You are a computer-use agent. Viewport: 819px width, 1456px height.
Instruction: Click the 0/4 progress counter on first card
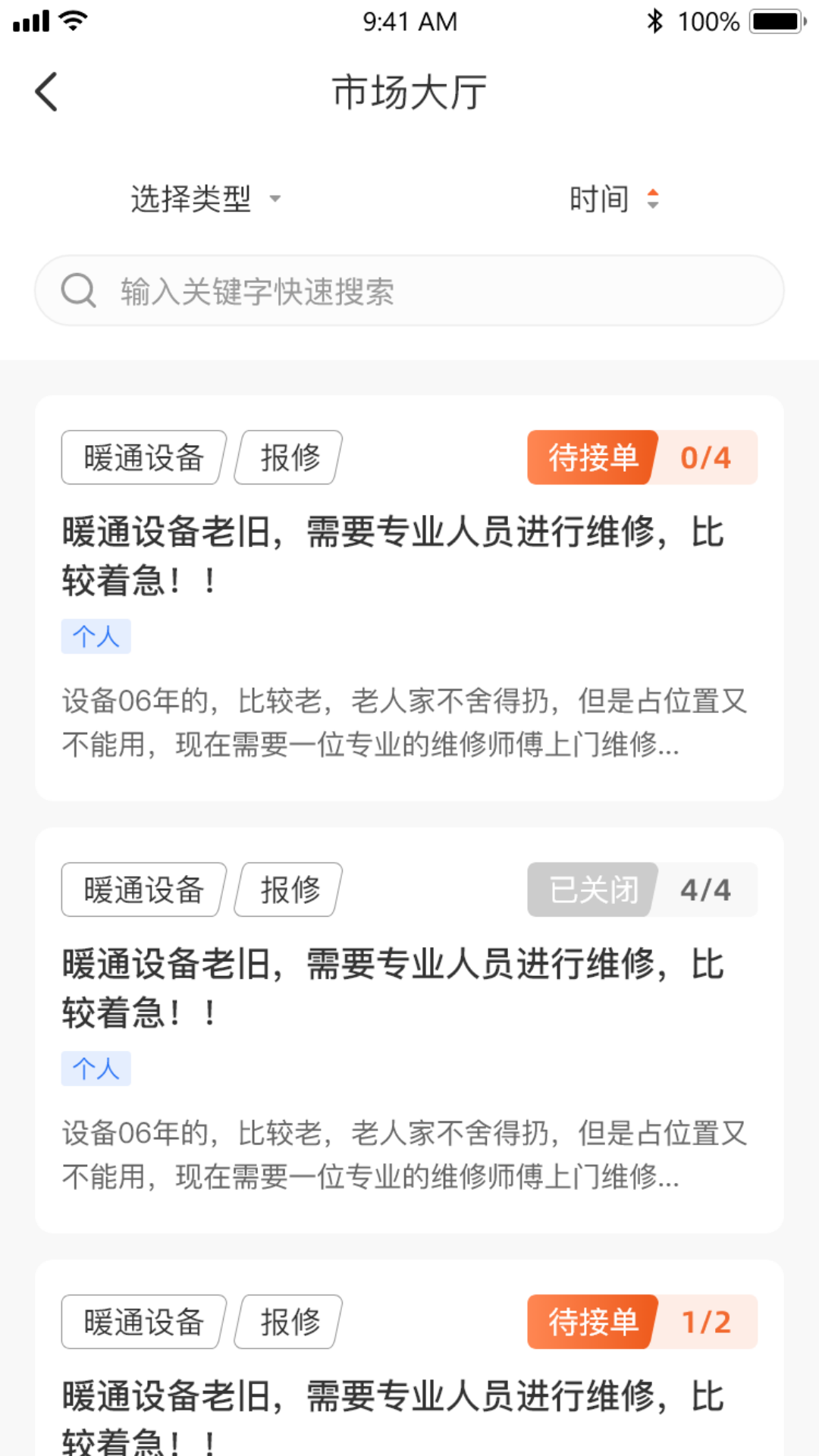pos(704,457)
